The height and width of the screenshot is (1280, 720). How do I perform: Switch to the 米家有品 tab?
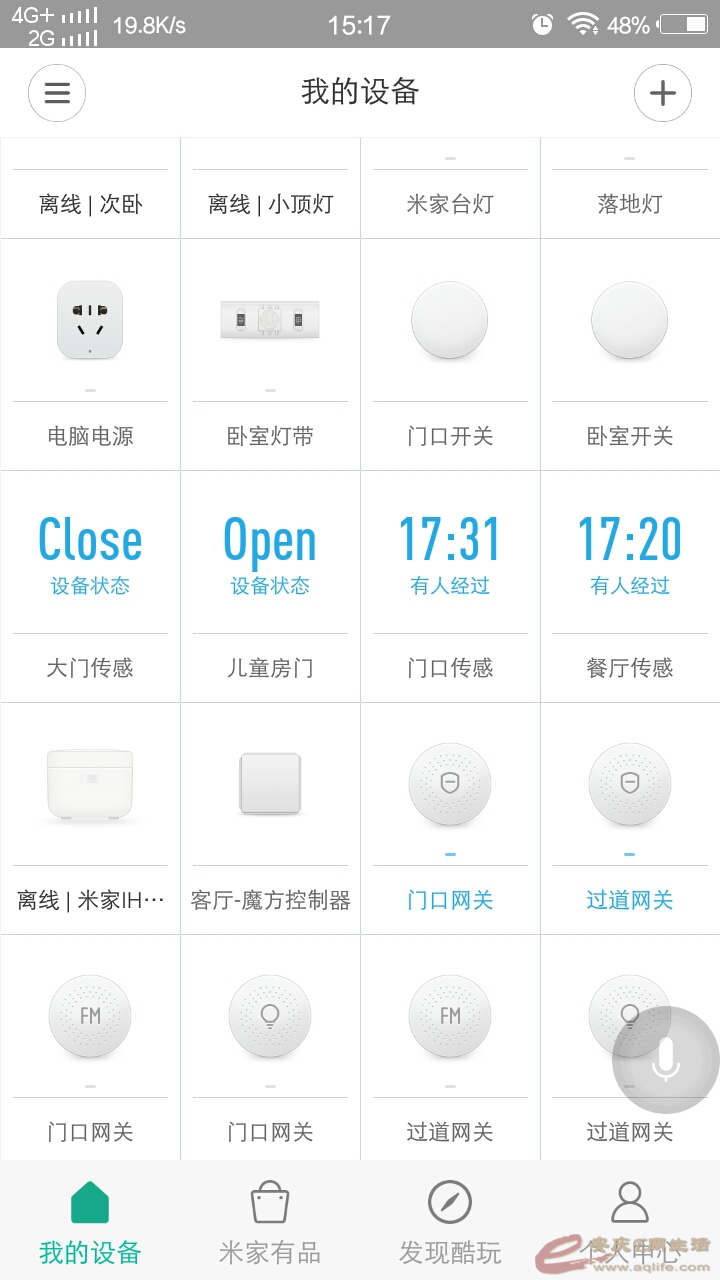270,1222
